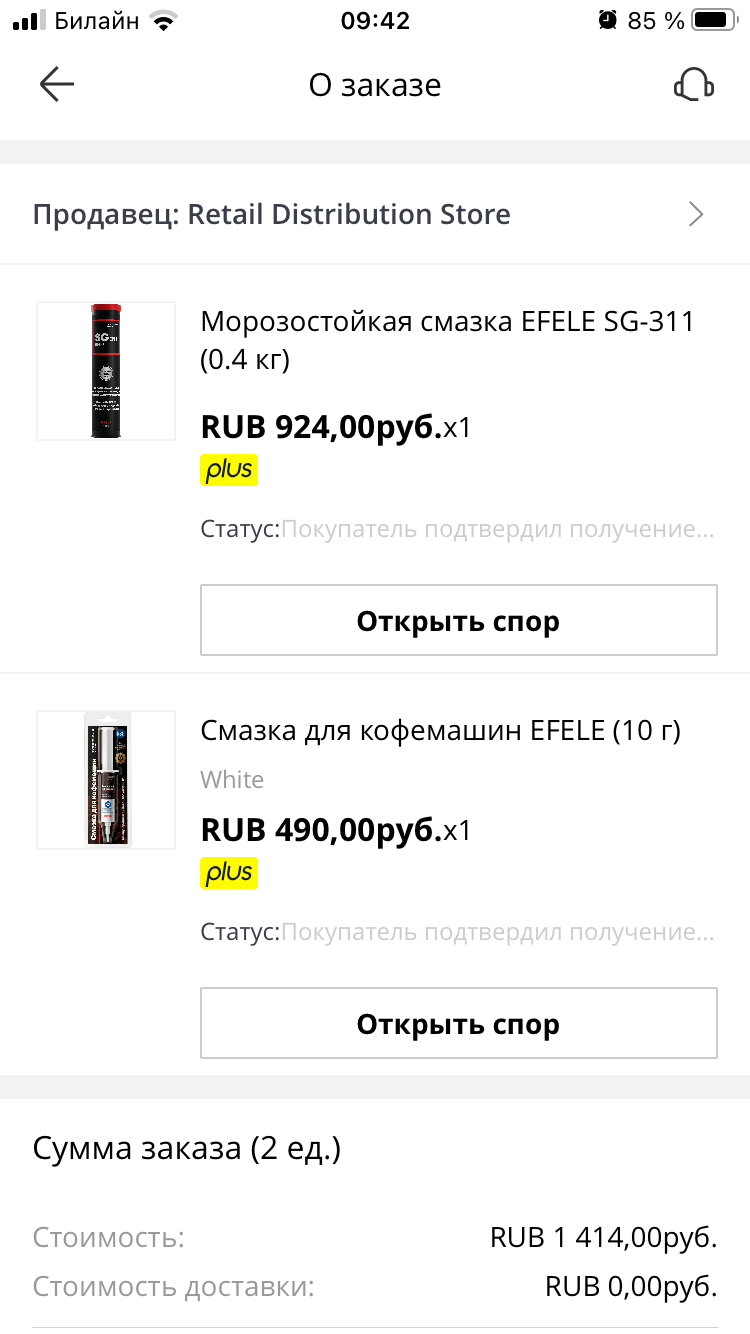Open seller Retail Distribution Store page

click(375, 214)
